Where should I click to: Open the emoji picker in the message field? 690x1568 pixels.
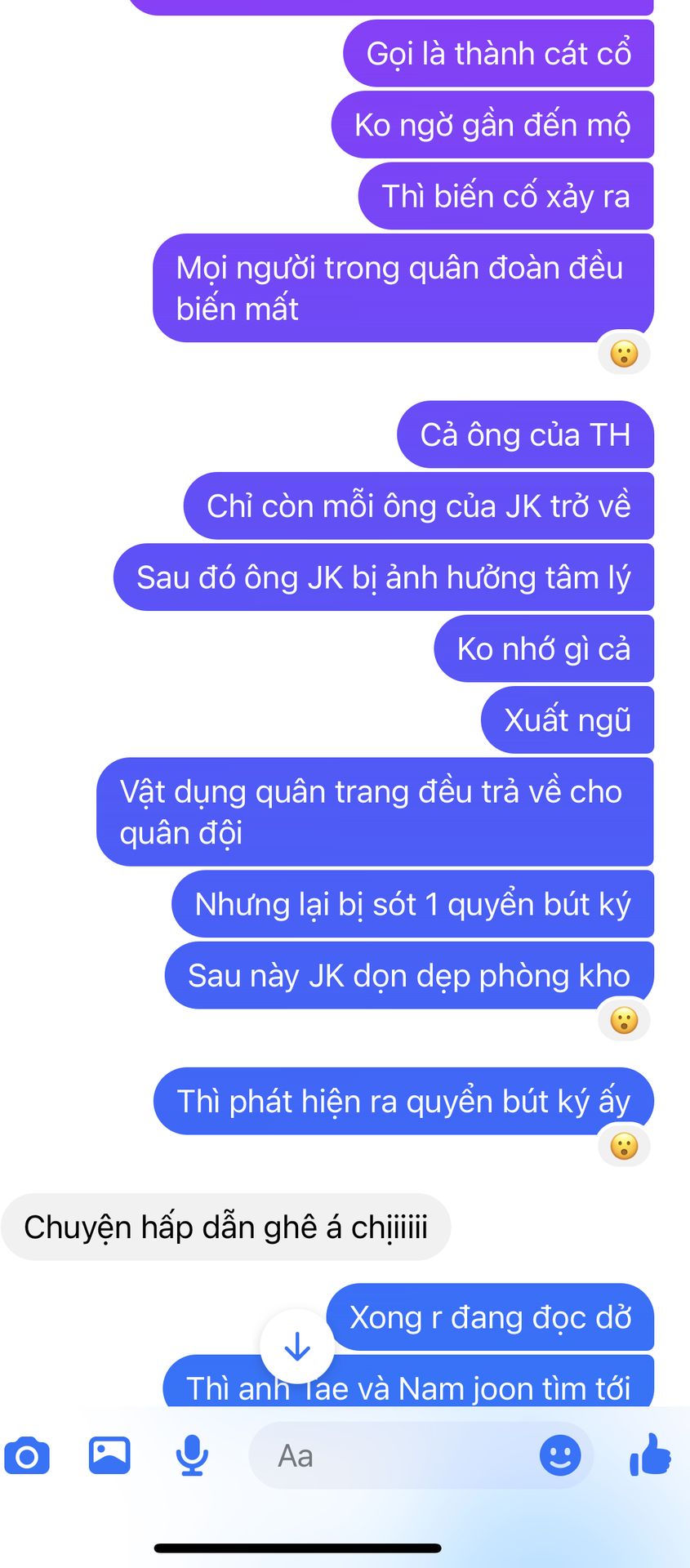560,1454
